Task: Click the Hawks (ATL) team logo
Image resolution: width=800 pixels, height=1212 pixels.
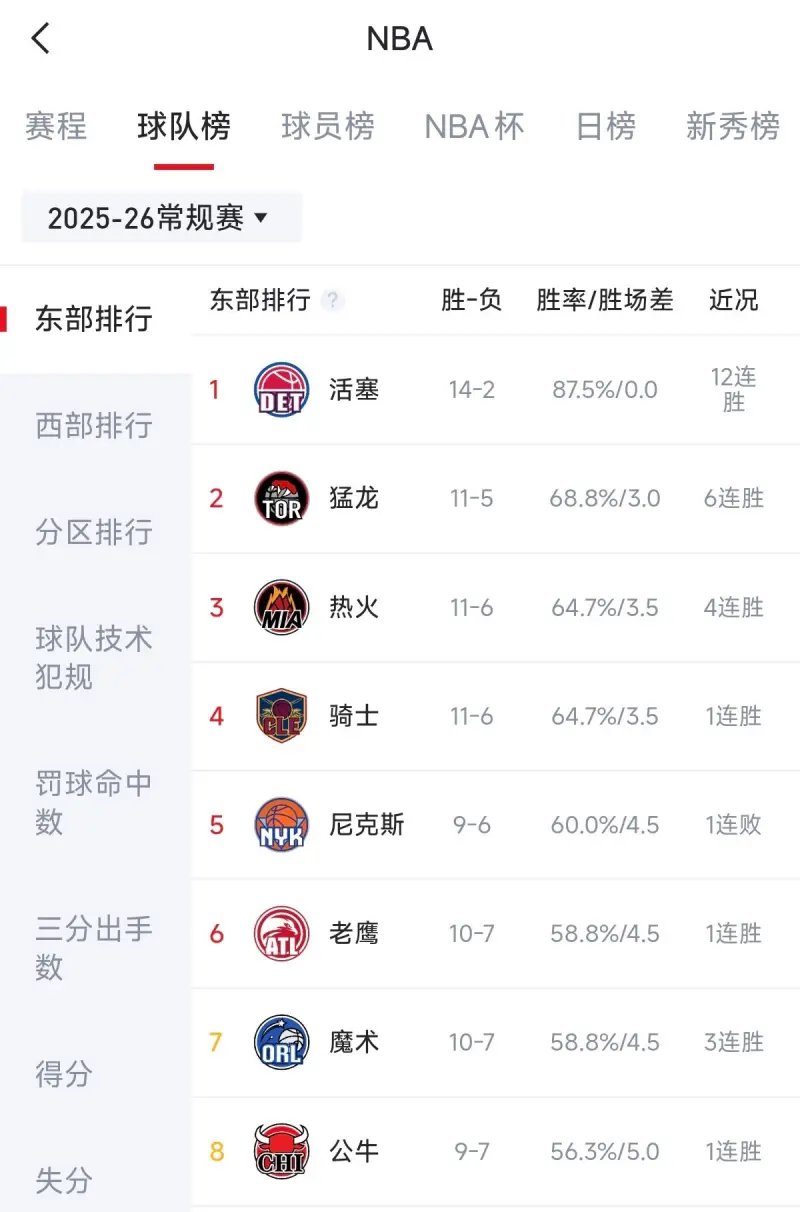Action: 280,934
